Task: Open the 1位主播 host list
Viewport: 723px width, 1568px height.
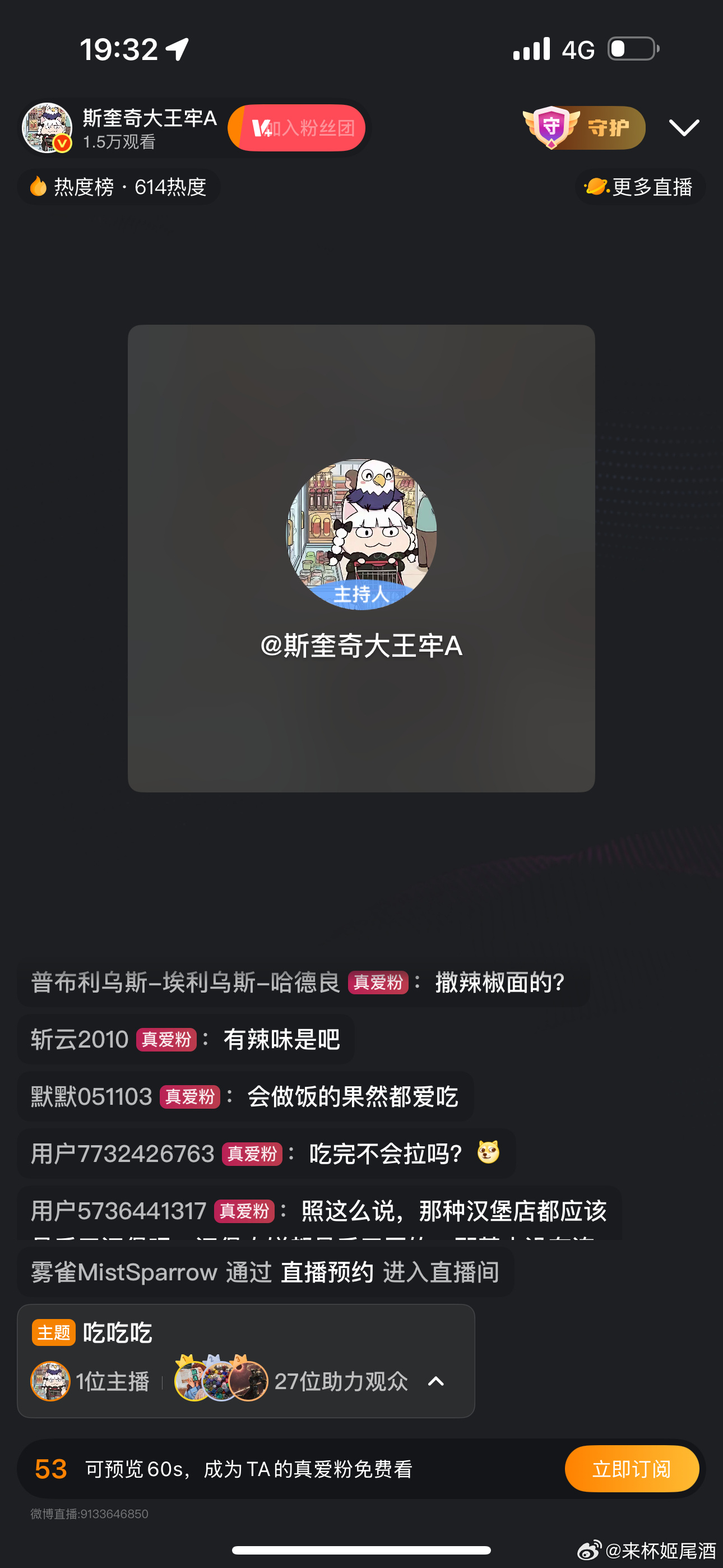Action: click(91, 1381)
